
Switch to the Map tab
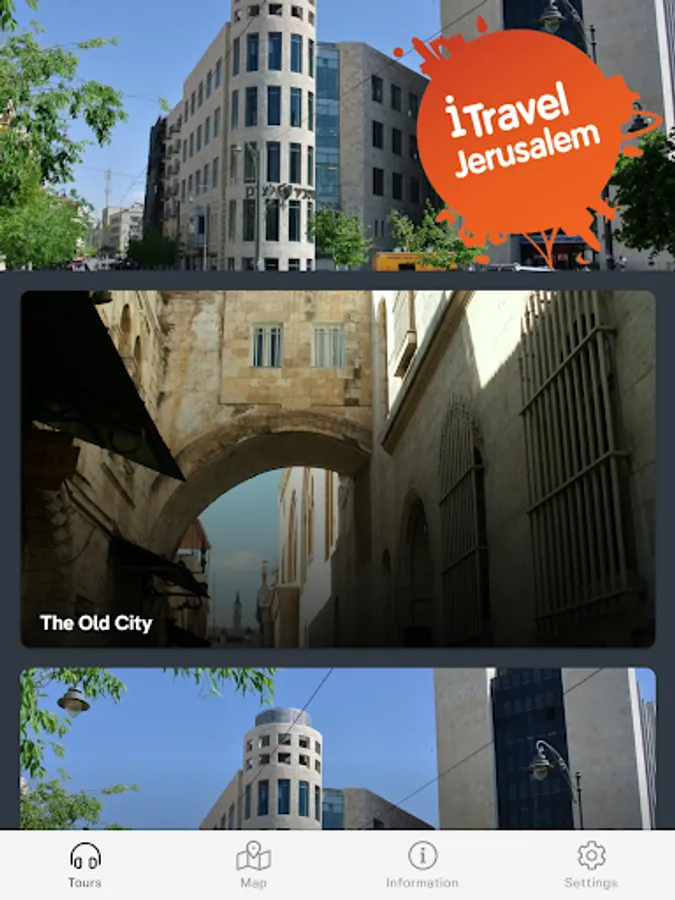click(253, 865)
